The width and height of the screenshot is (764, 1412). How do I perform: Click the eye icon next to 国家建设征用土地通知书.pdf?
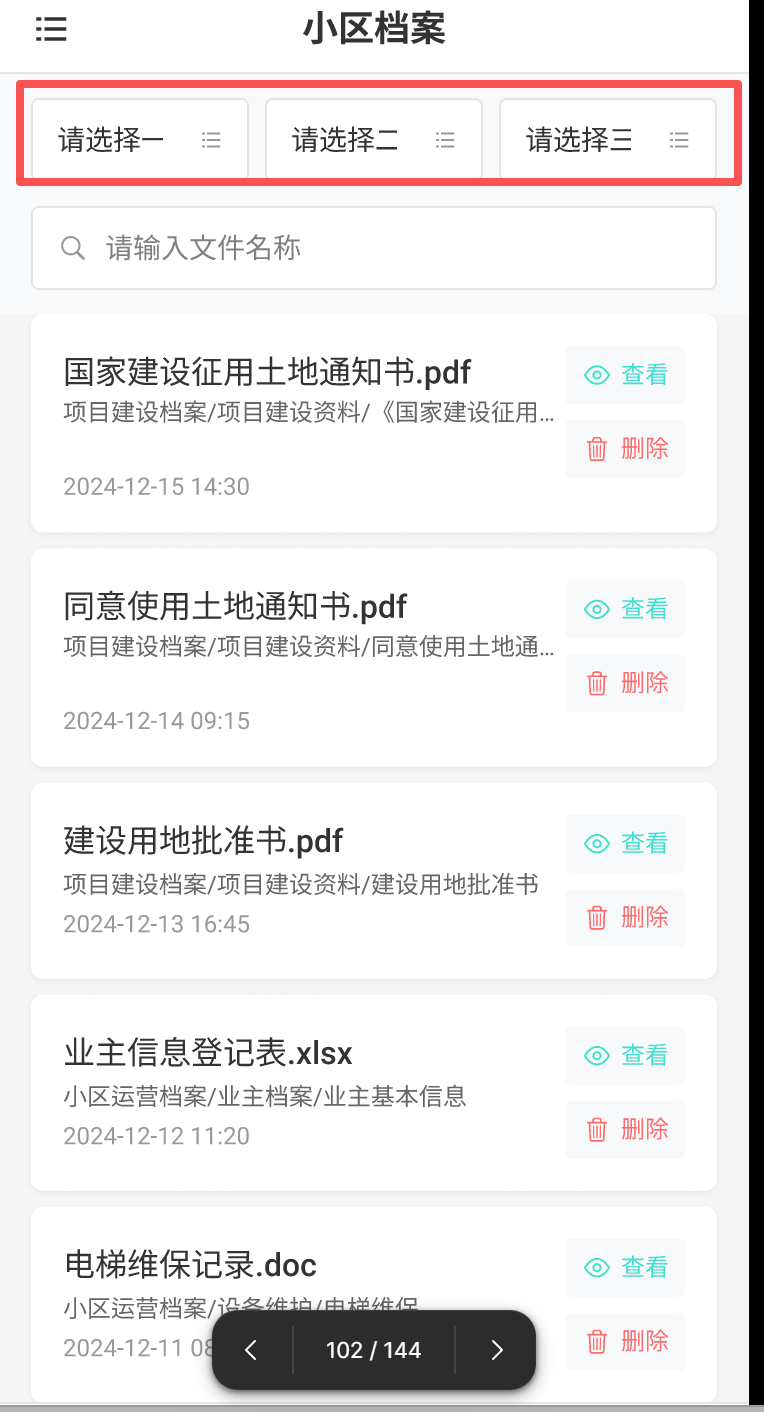click(x=597, y=375)
